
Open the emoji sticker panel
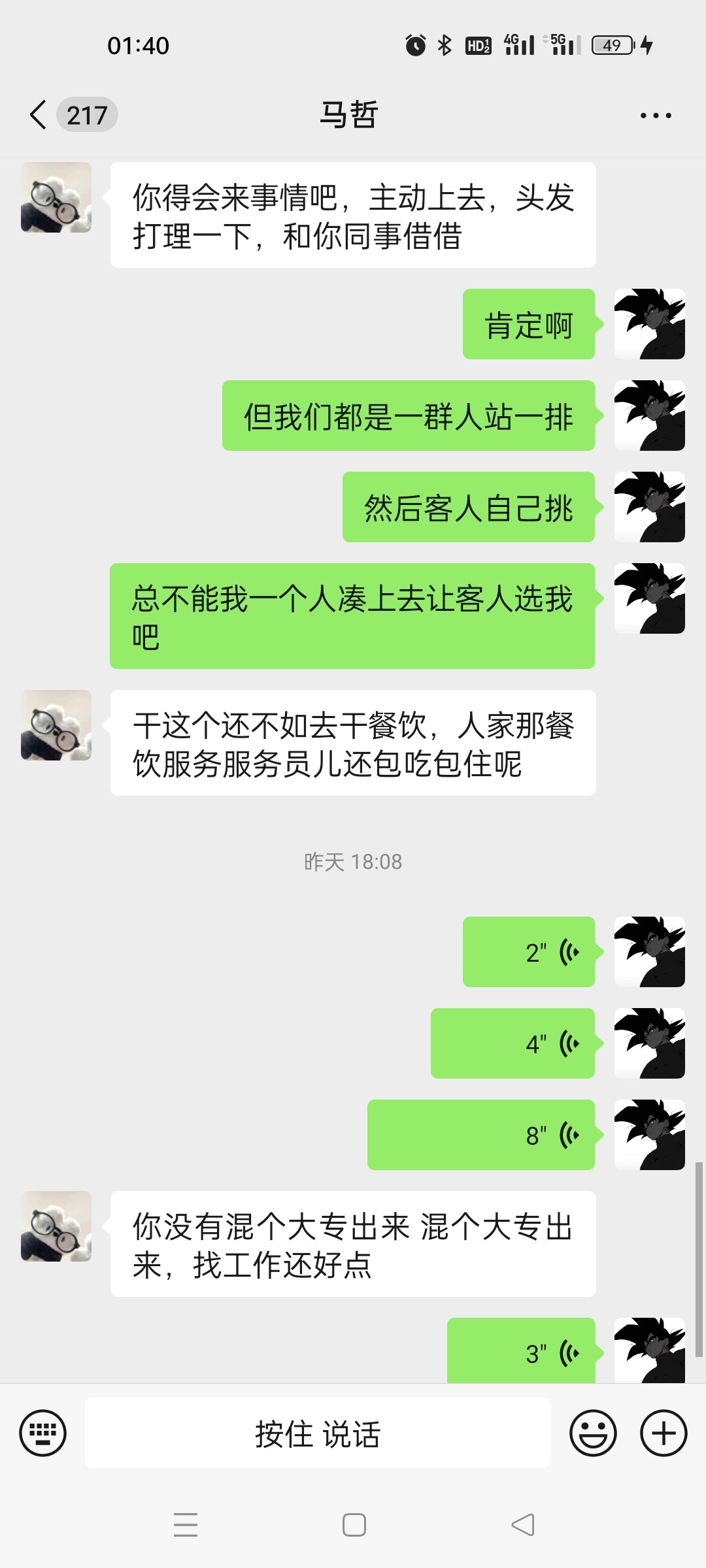click(x=593, y=1433)
